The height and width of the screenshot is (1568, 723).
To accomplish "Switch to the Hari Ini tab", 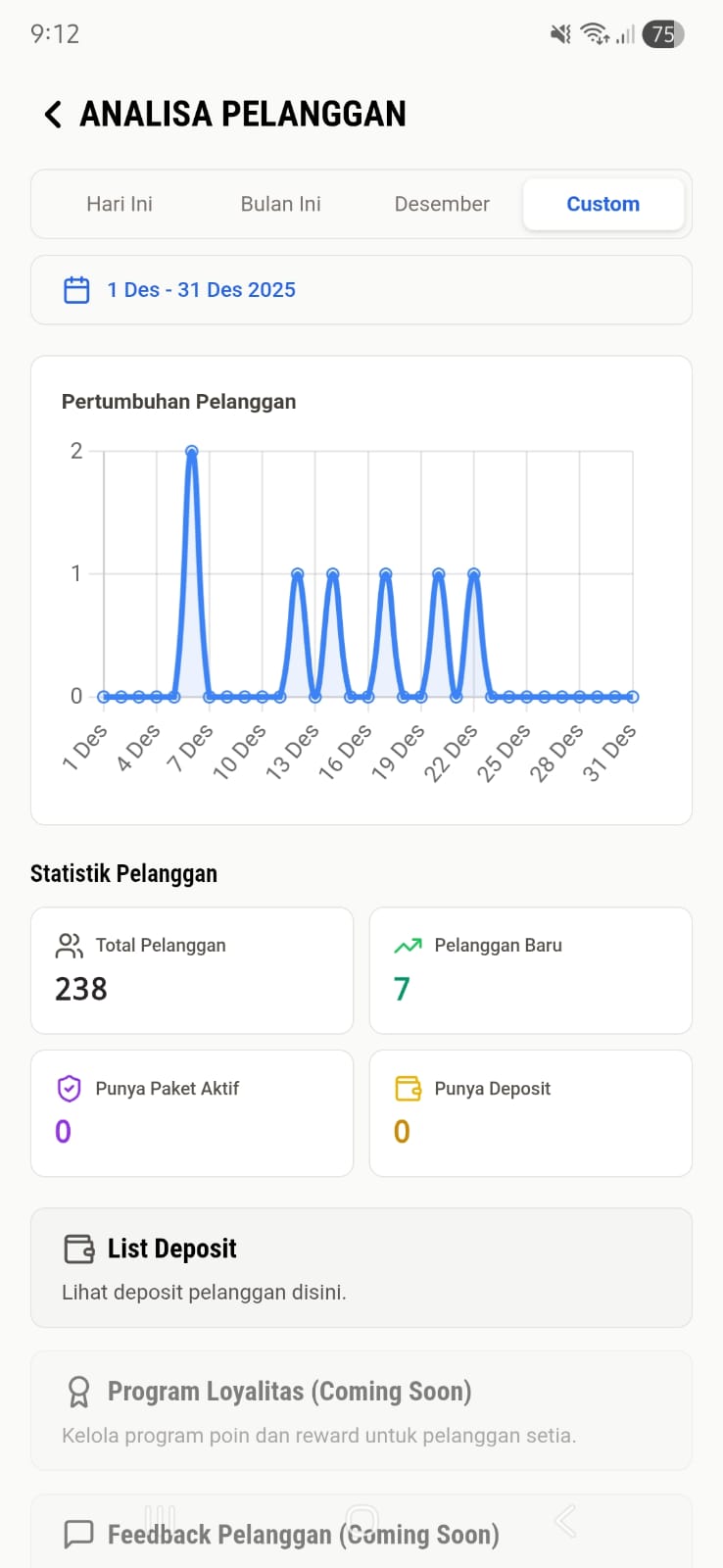I will pos(119,204).
